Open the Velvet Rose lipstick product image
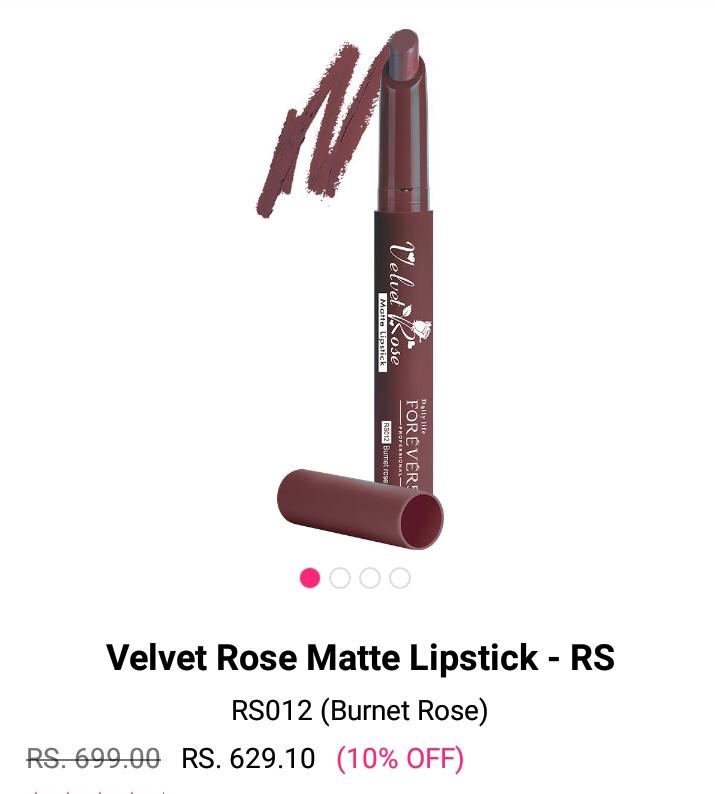The image size is (715, 794). pos(360,290)
